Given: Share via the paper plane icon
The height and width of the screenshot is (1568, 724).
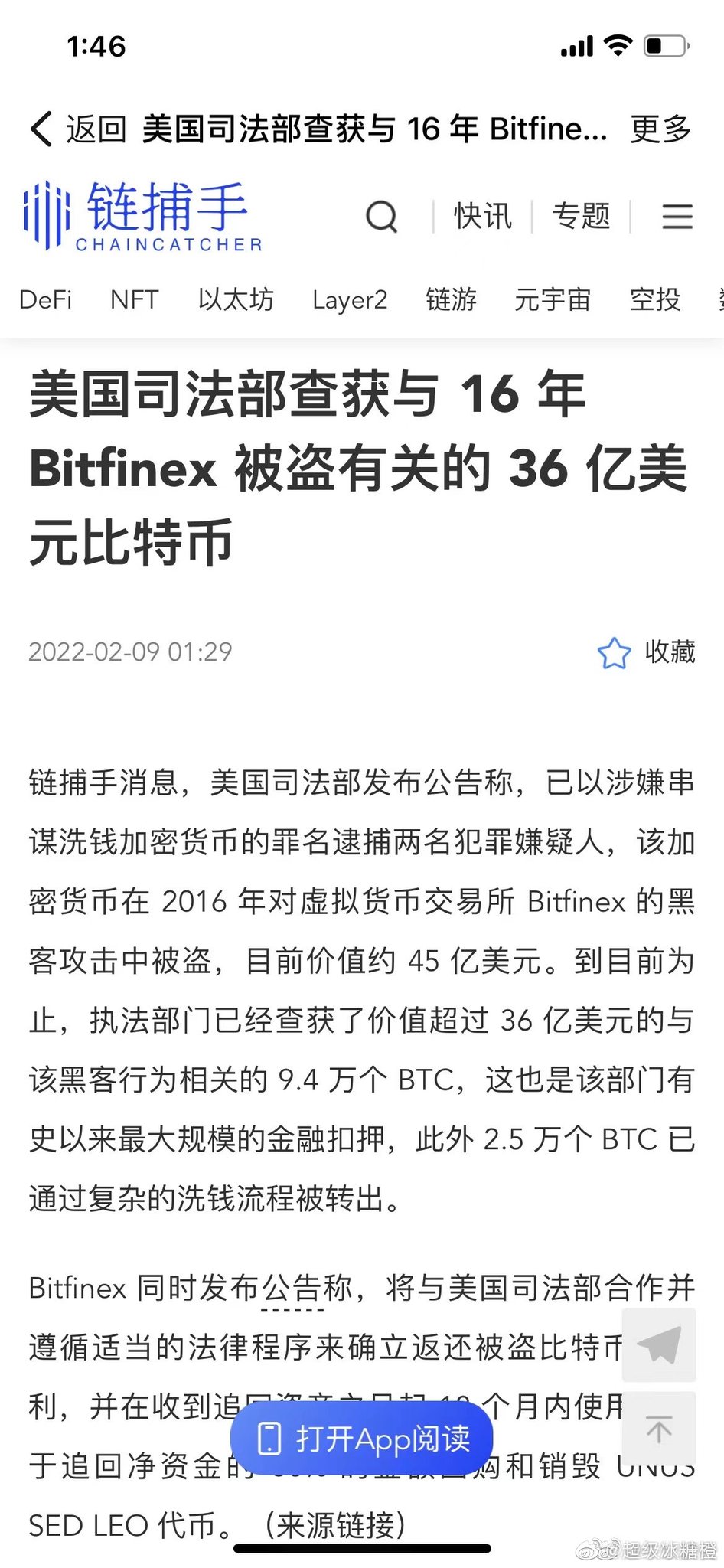Looking at the screenshot, I should pos(659,1344).
